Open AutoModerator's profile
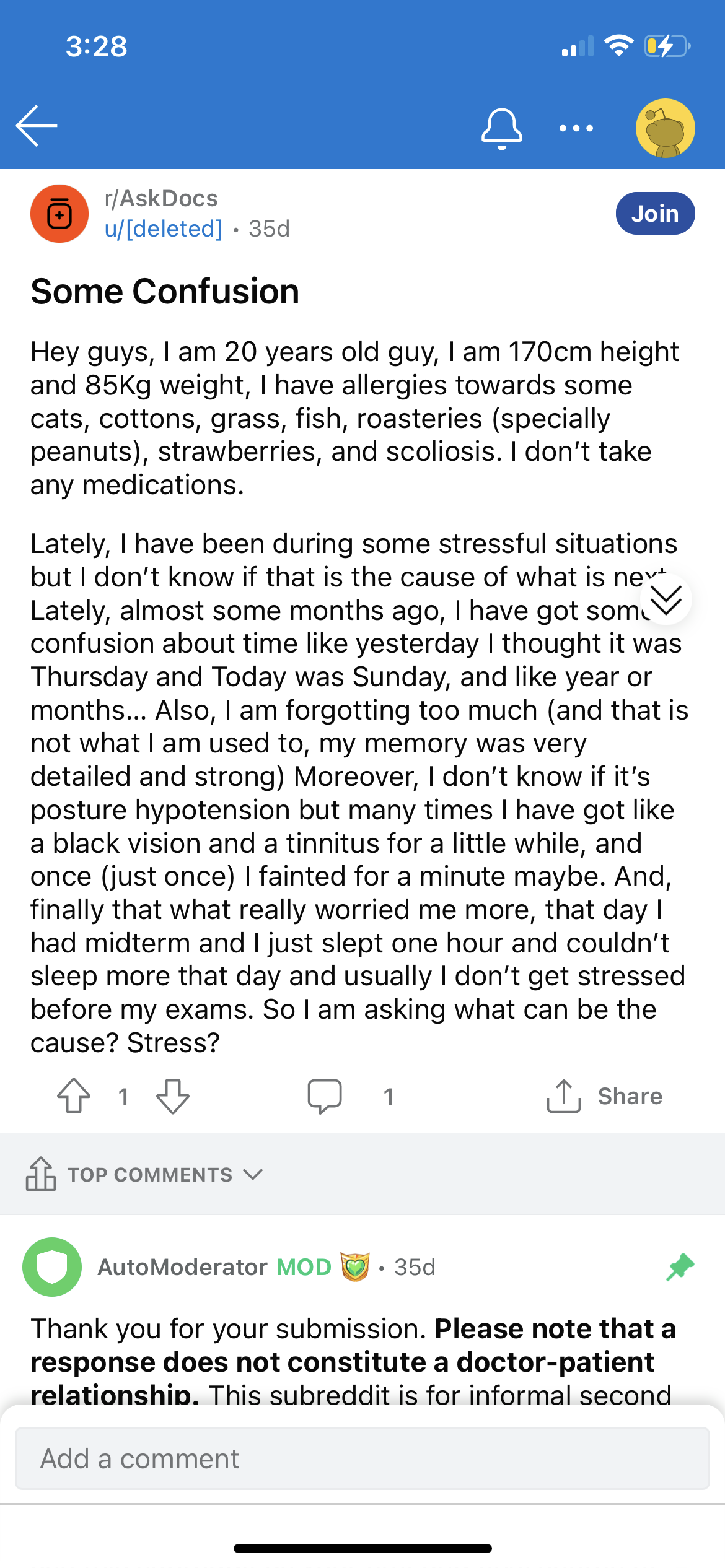The image size is (725, 1568). pos(182,1267)
